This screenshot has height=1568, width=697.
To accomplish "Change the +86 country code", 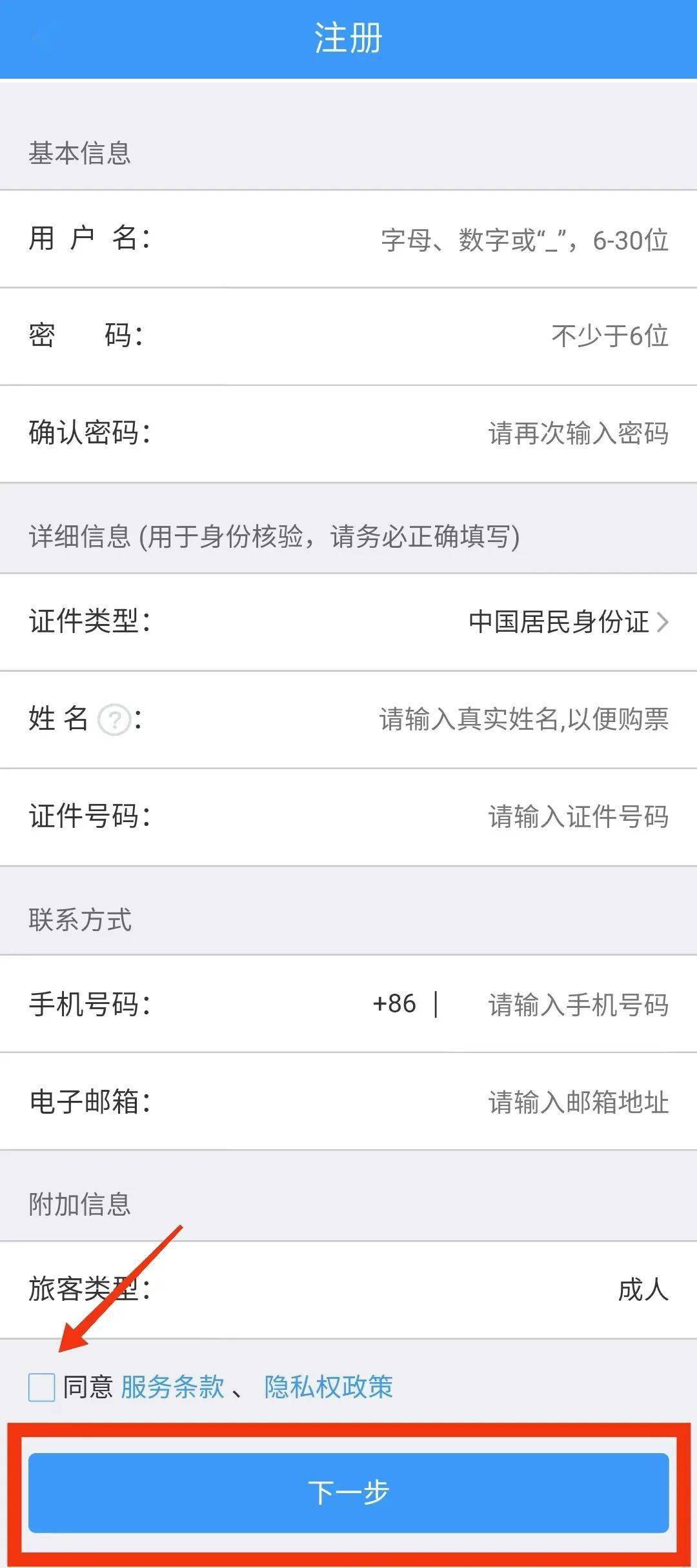I will point(394,1004).
